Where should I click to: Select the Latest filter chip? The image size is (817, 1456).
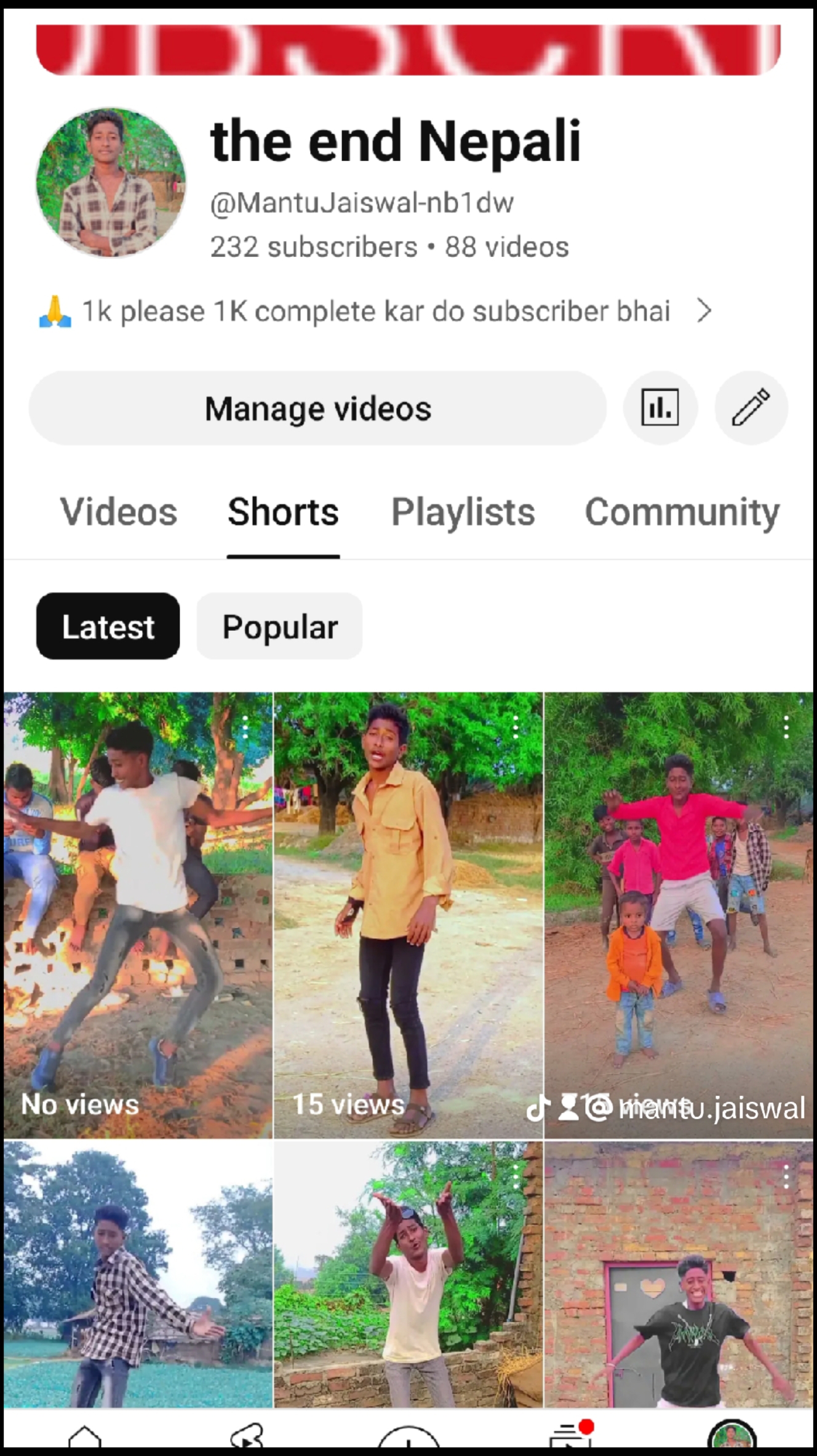coord(108,627)
